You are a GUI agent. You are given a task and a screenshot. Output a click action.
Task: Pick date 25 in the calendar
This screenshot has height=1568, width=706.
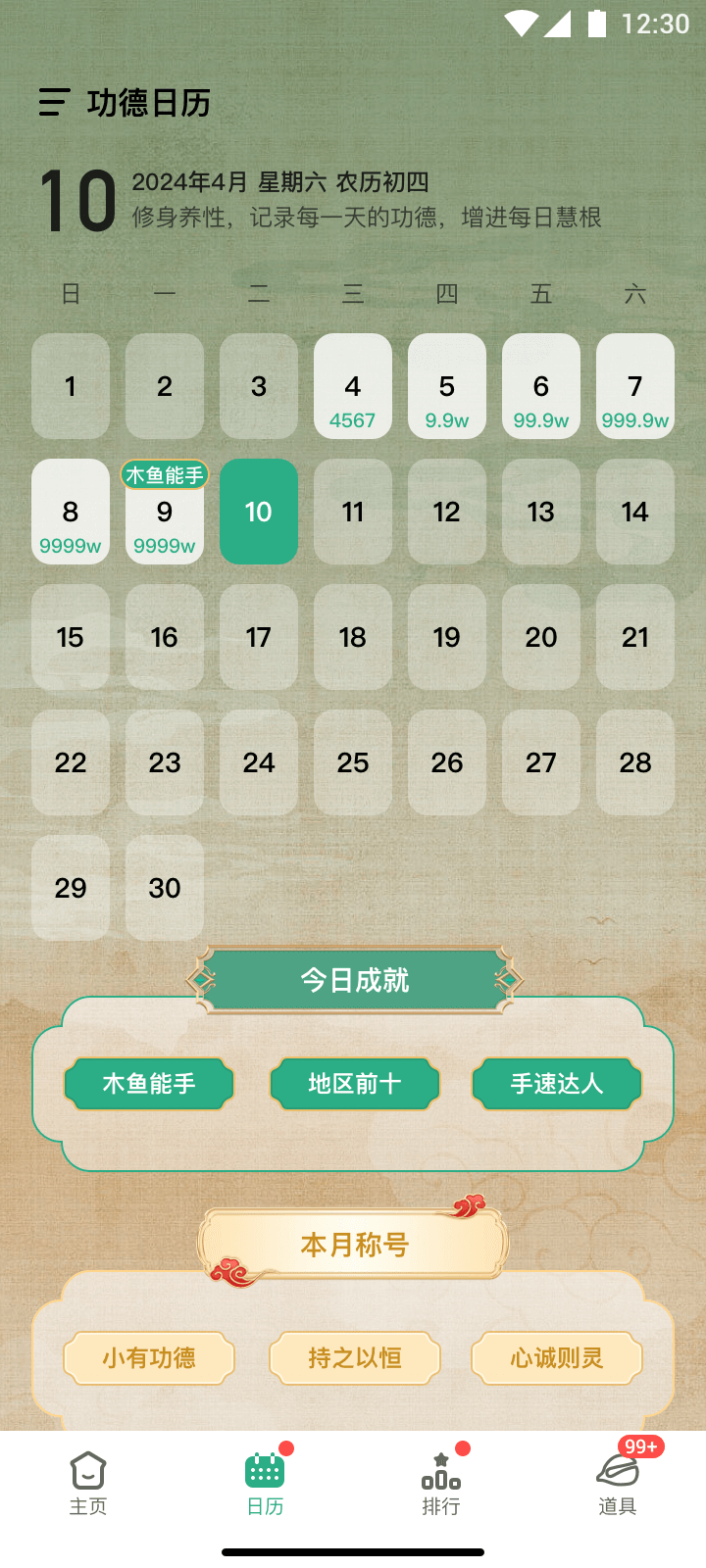point(353,762)
